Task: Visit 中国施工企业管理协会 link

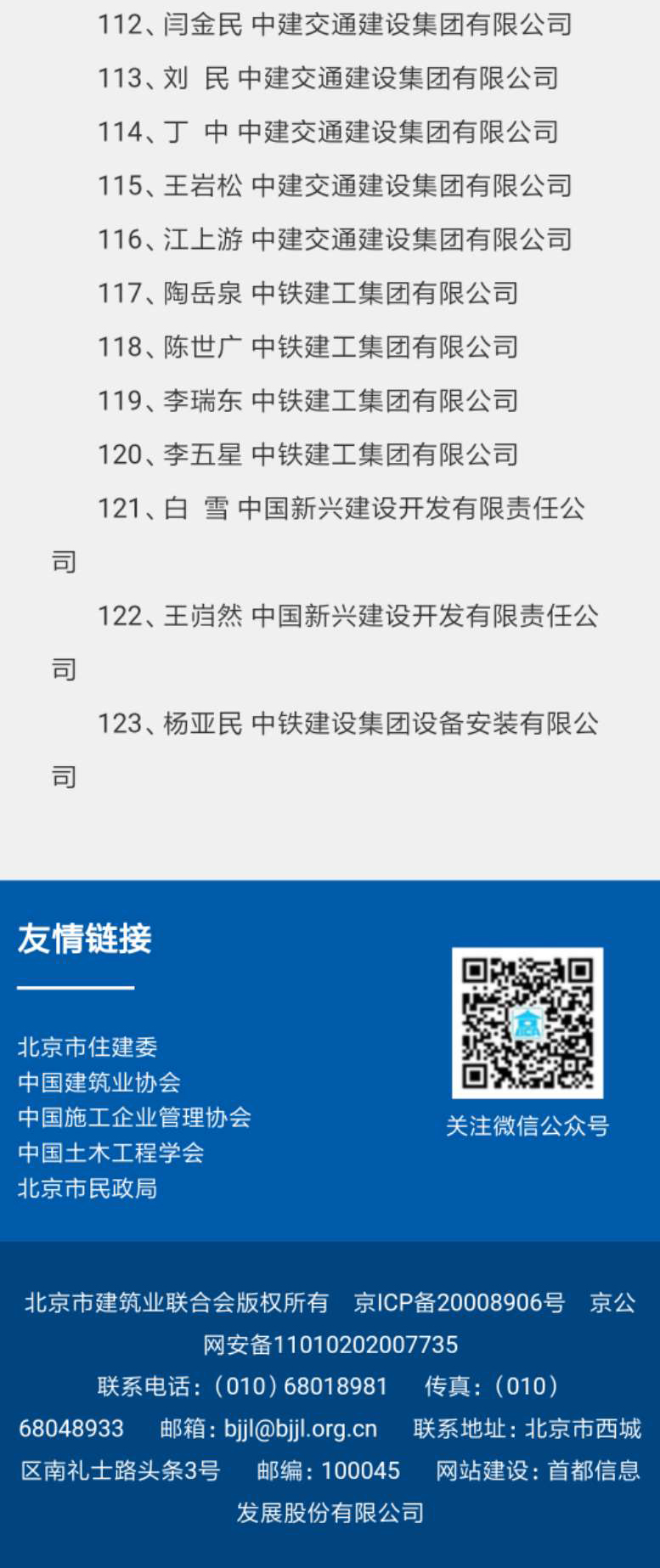Action: [134, 1117]
